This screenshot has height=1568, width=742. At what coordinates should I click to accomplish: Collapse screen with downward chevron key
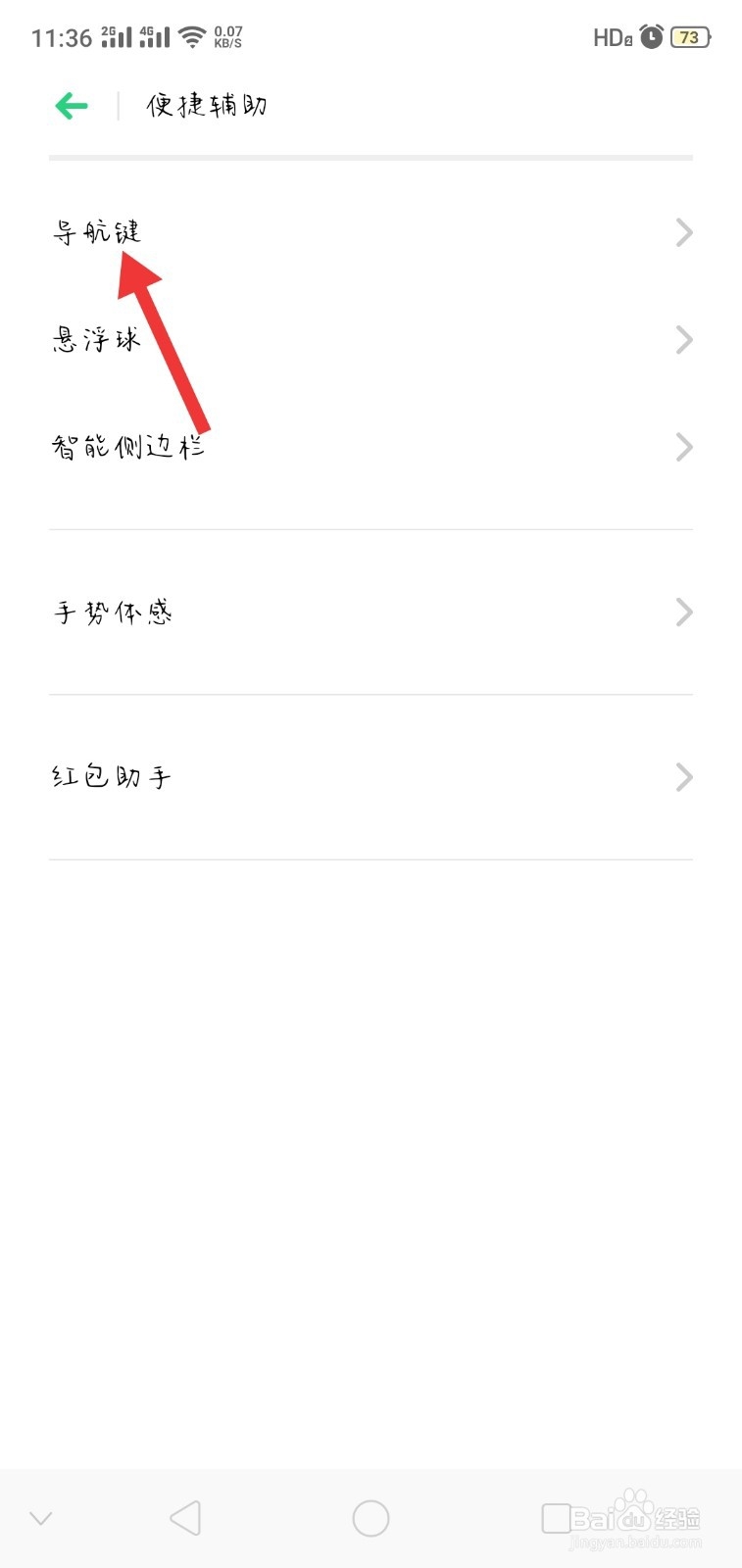(39, 1516)
